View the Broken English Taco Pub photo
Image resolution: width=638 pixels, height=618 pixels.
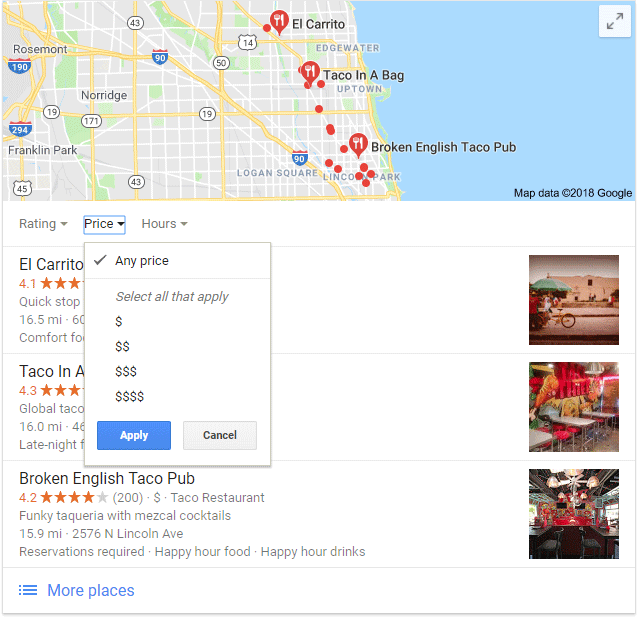[x=573, y=514]
